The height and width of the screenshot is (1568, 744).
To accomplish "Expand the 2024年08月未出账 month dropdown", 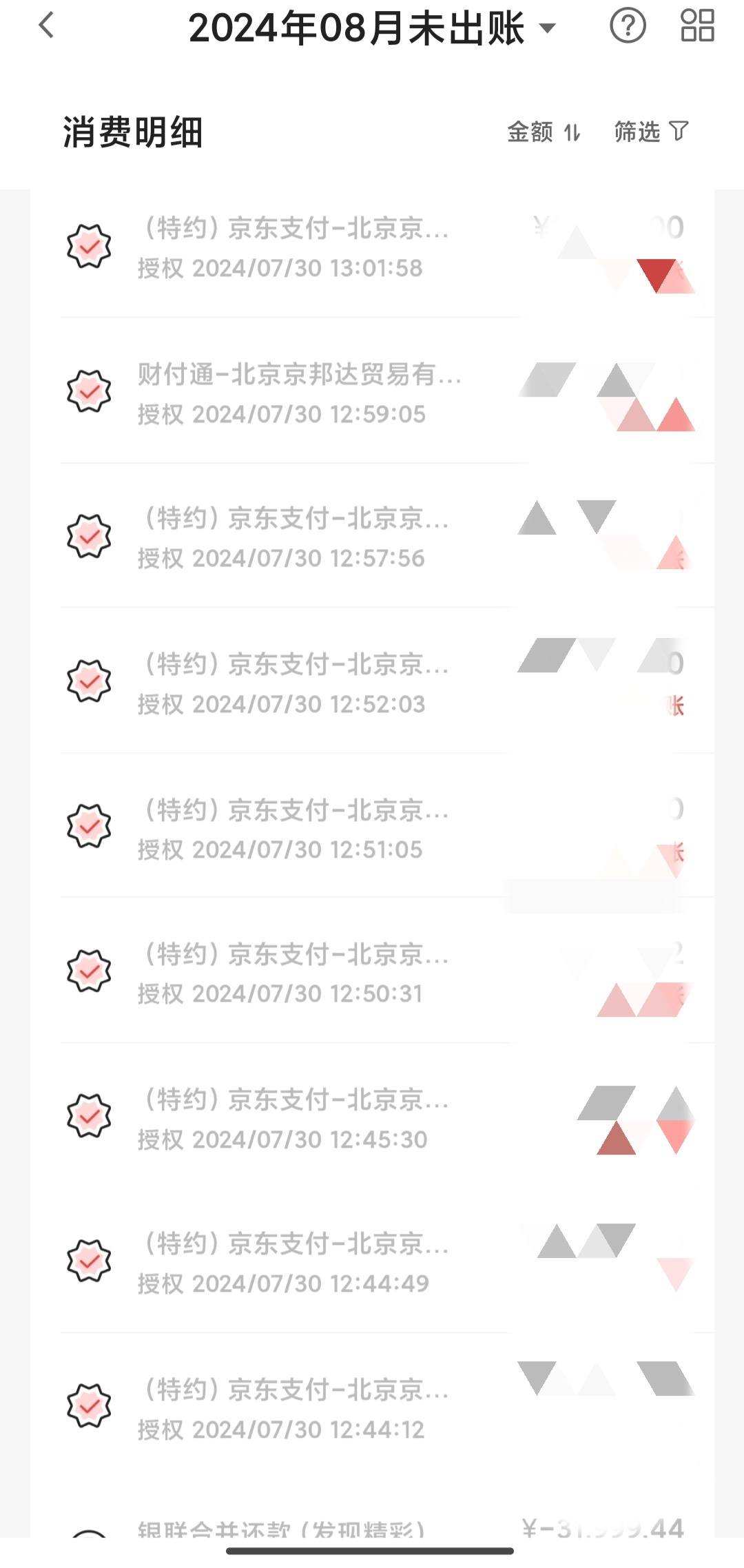I will [x=372, y=28].
